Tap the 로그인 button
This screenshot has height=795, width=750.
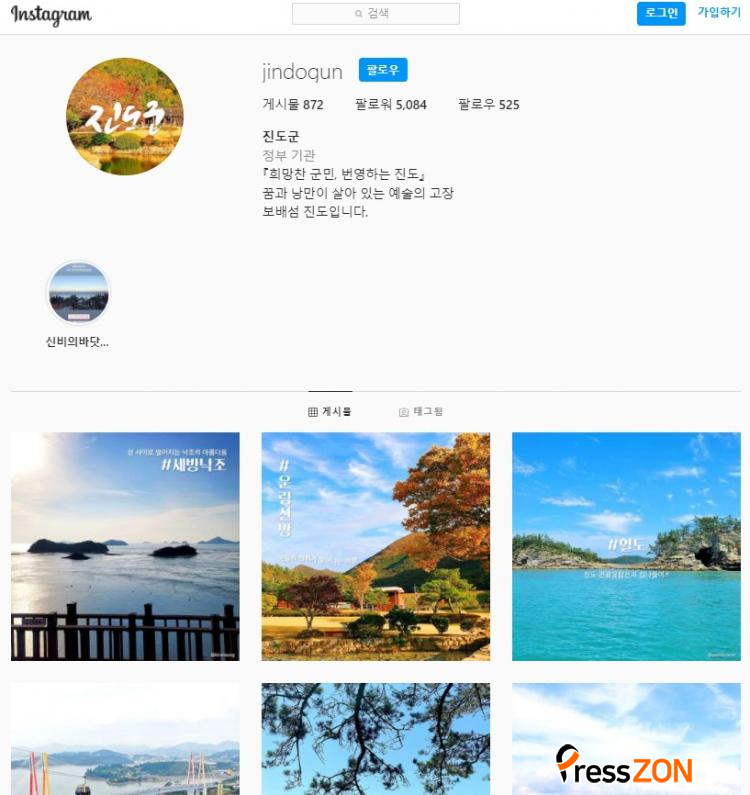click(x=661, y=13)
